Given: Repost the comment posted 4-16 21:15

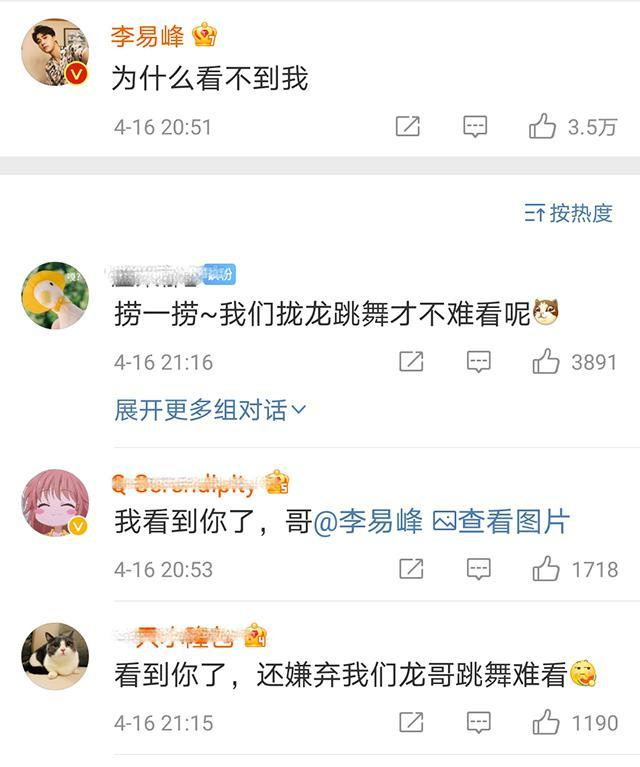Looking at the screenshot, I should (x=411, y=722).
